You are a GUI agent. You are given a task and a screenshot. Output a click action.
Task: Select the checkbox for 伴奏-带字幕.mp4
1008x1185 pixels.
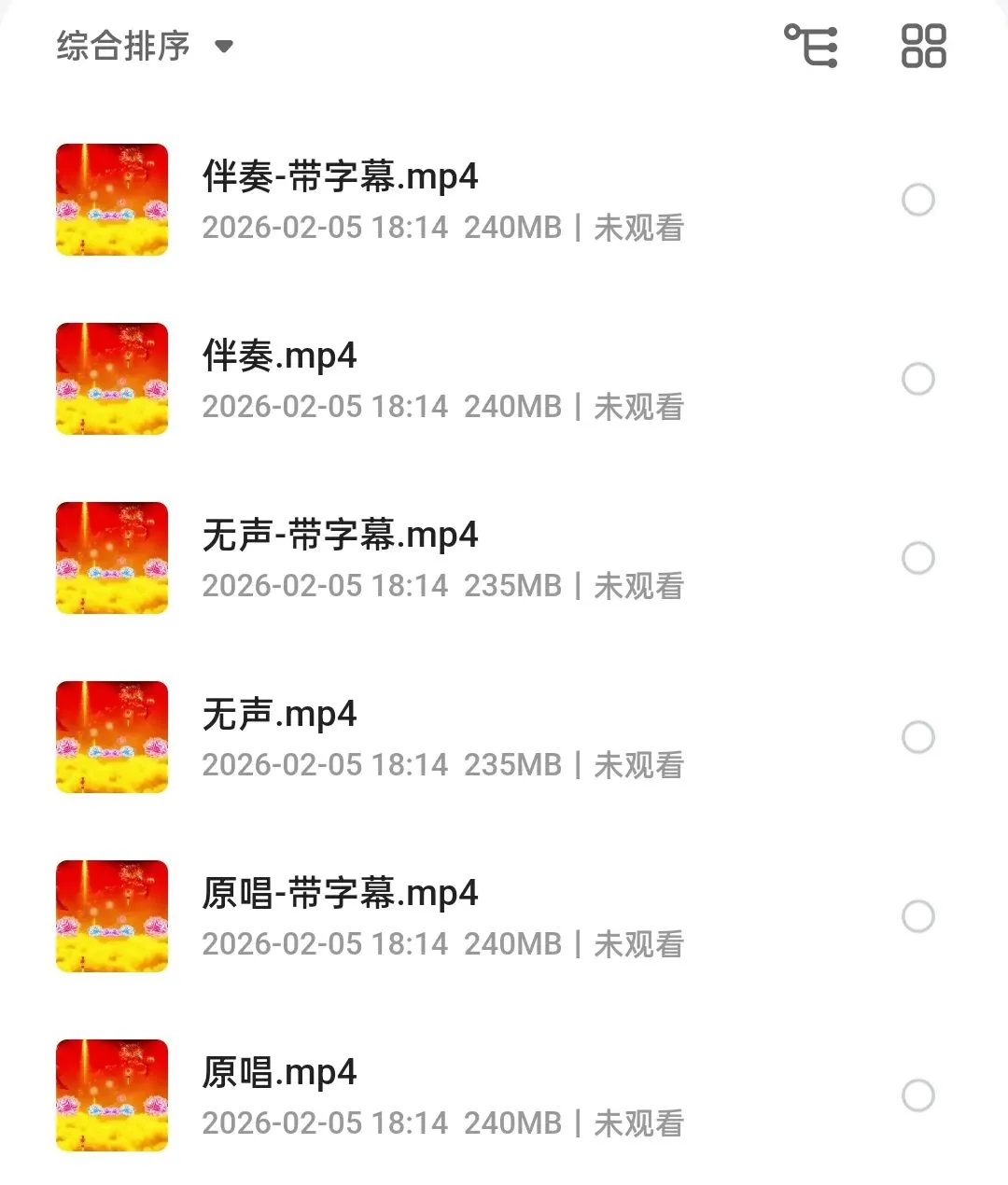[x=917, y=200]
